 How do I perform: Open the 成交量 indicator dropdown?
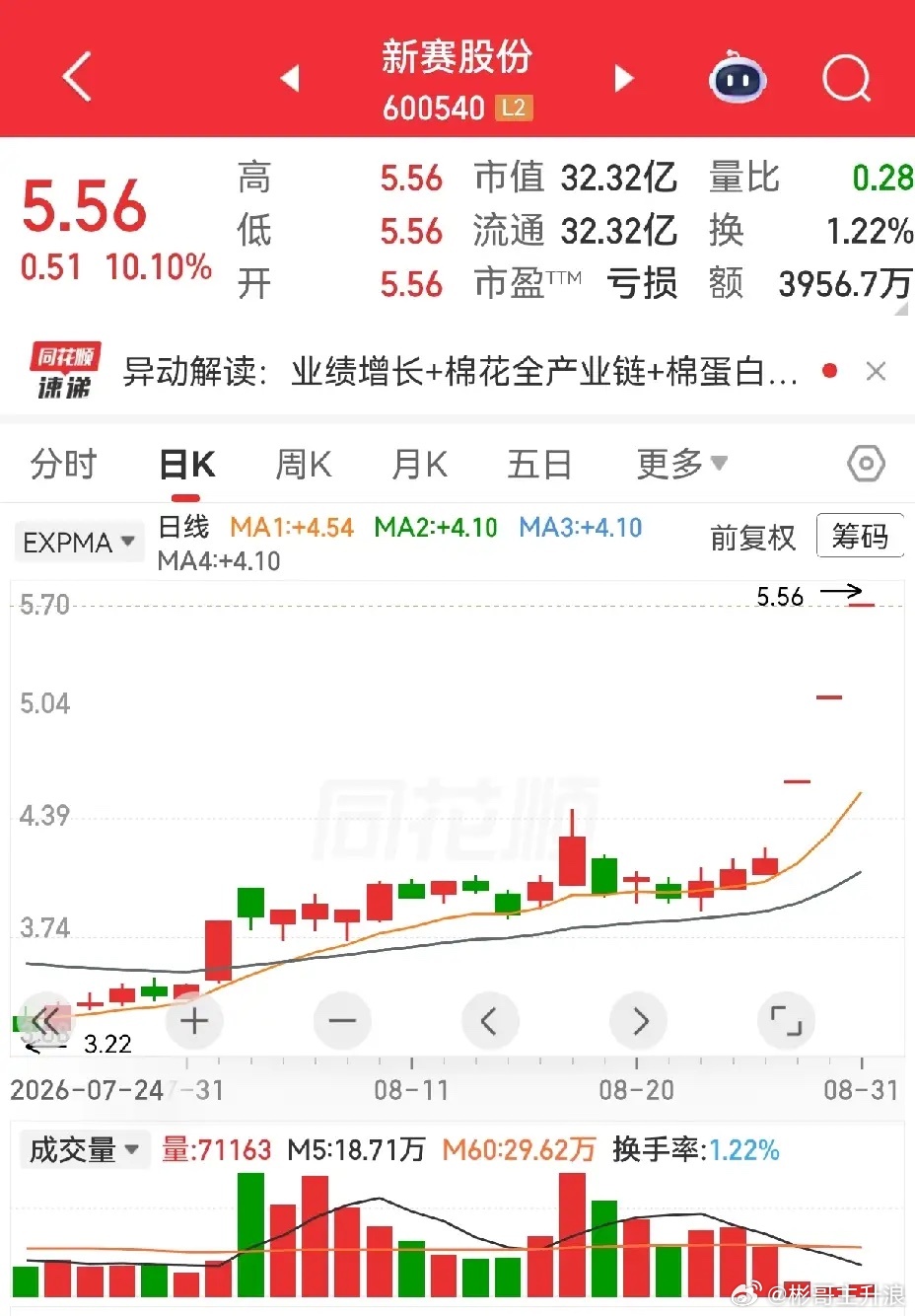(x=83, y=1150)
